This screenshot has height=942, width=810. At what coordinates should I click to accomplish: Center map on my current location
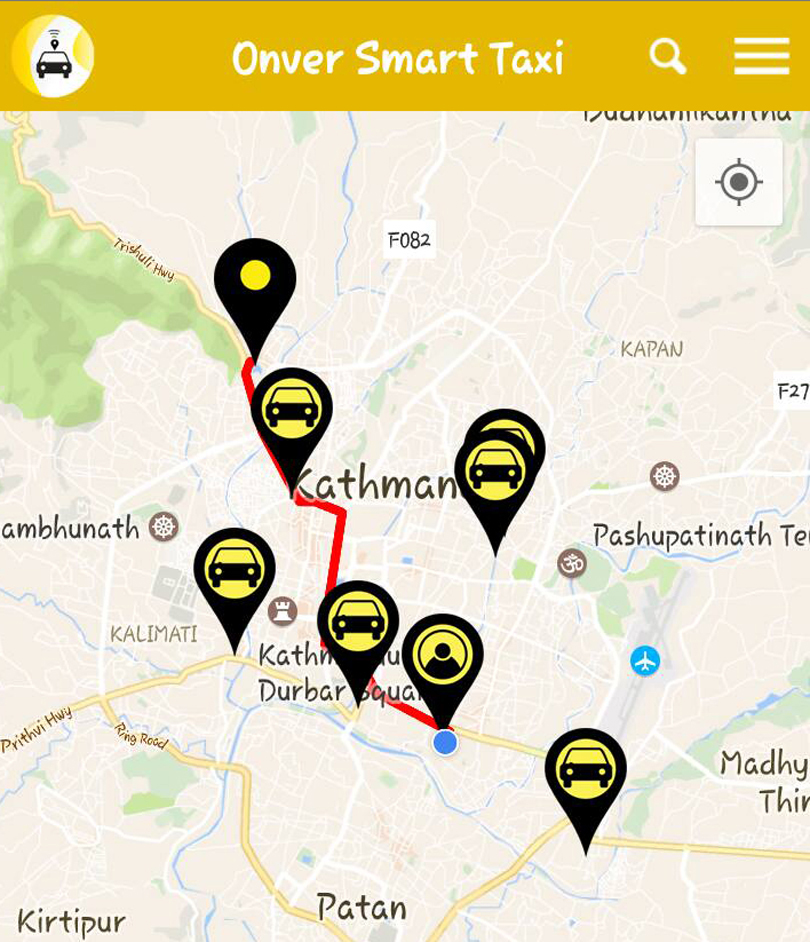[739, 182]
